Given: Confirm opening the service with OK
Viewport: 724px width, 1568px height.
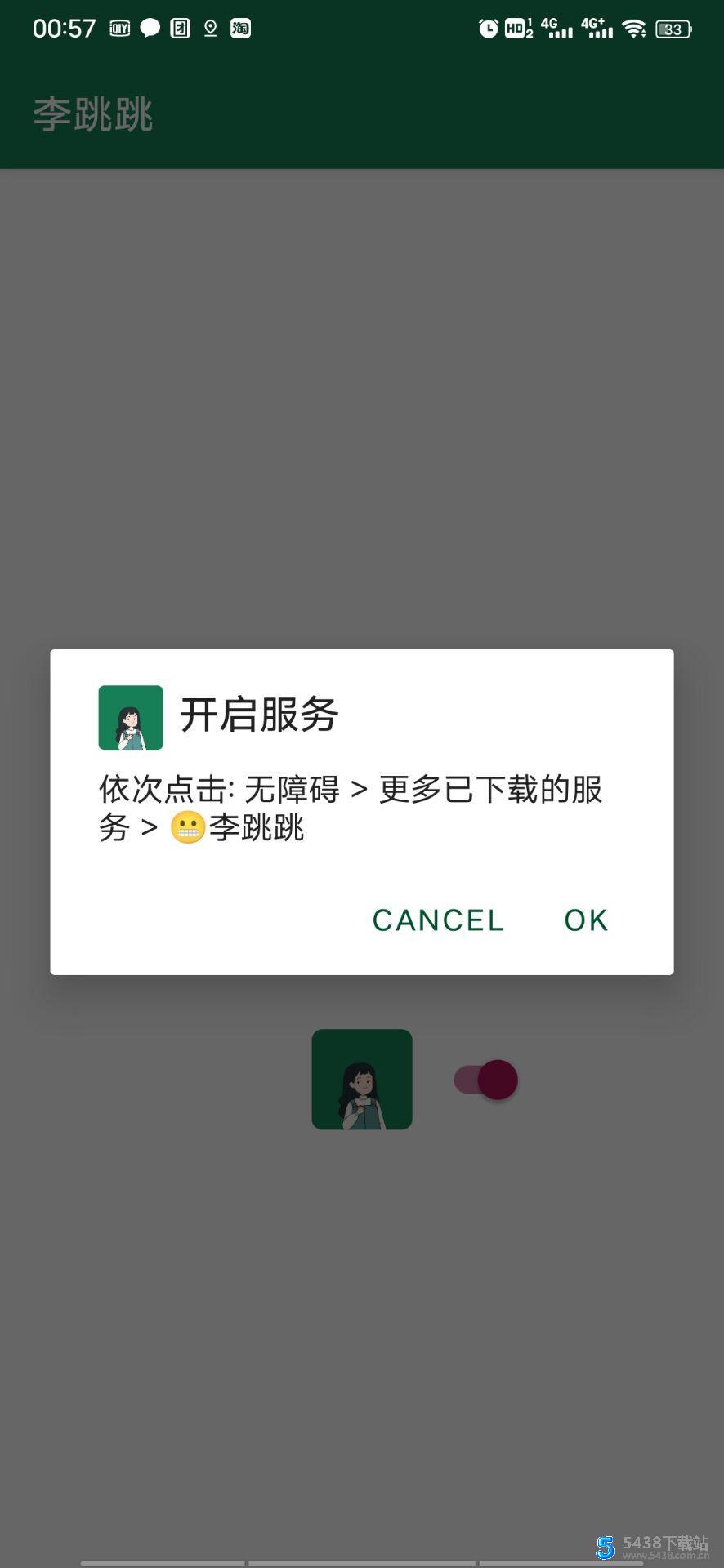Looking at the screenshot, I should tap(584, 920).
